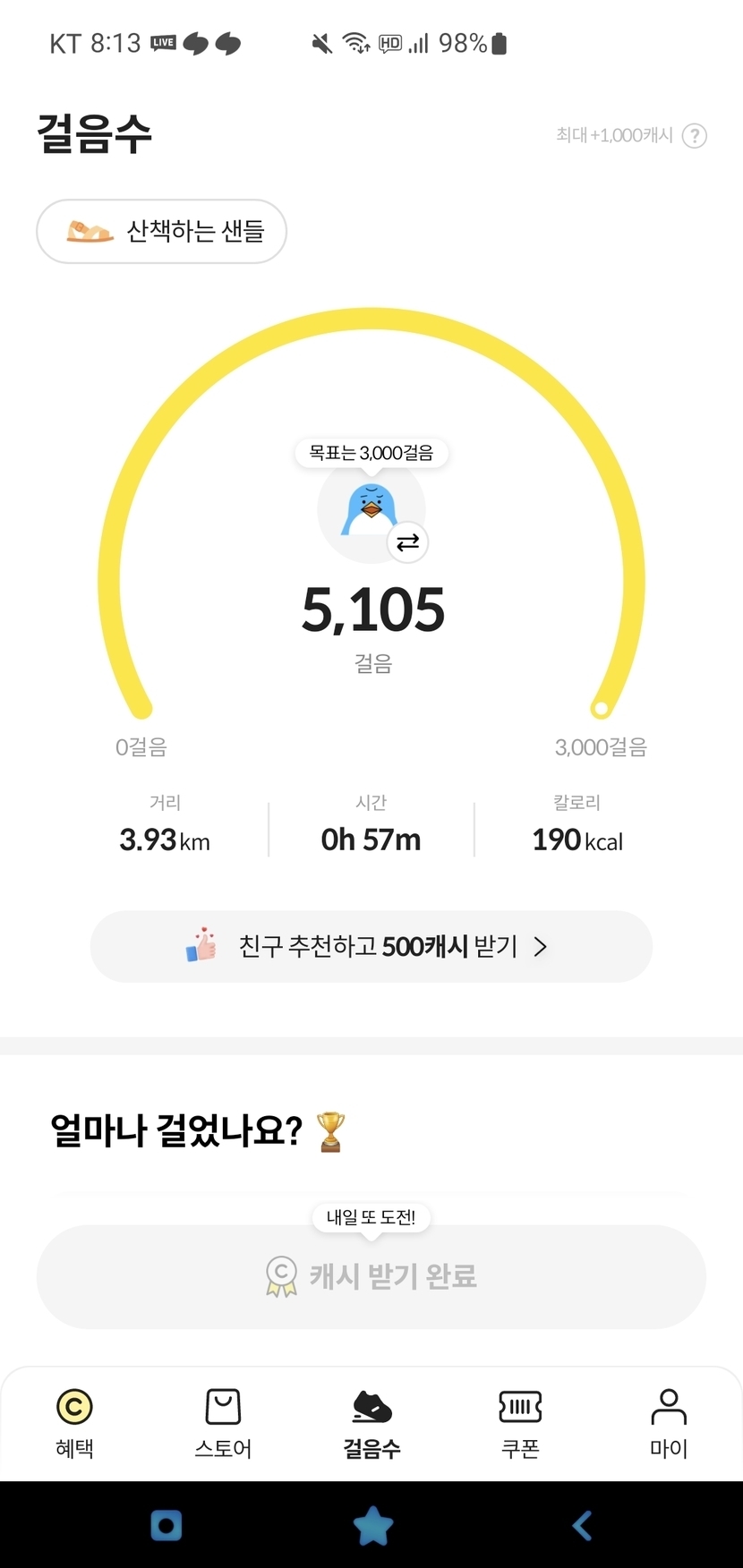
Task: Switch to the 혜택 tab
Action: [74, 1423]
